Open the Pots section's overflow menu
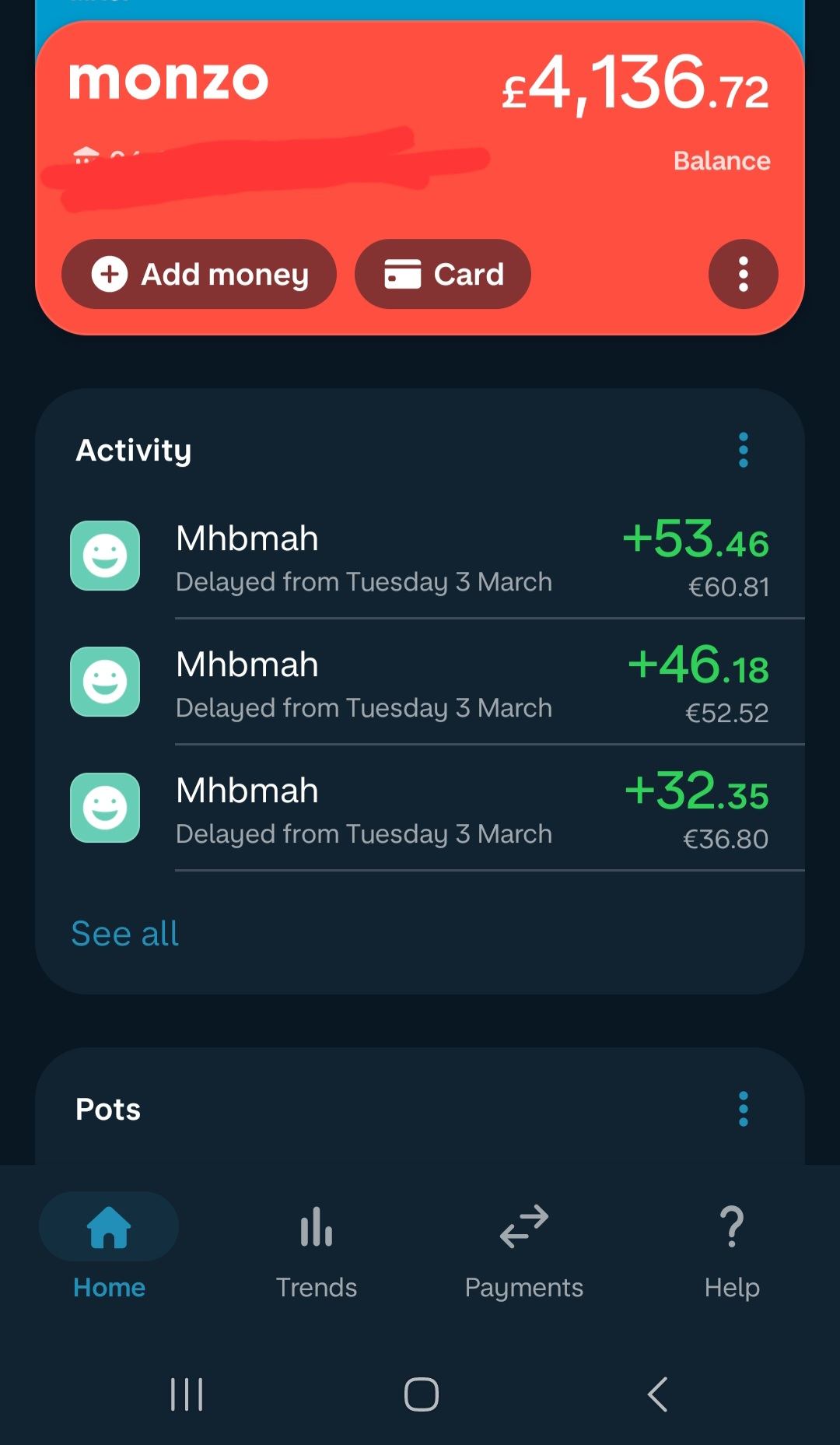Viewport: 840px width, 1445px height. (743, 1109)
